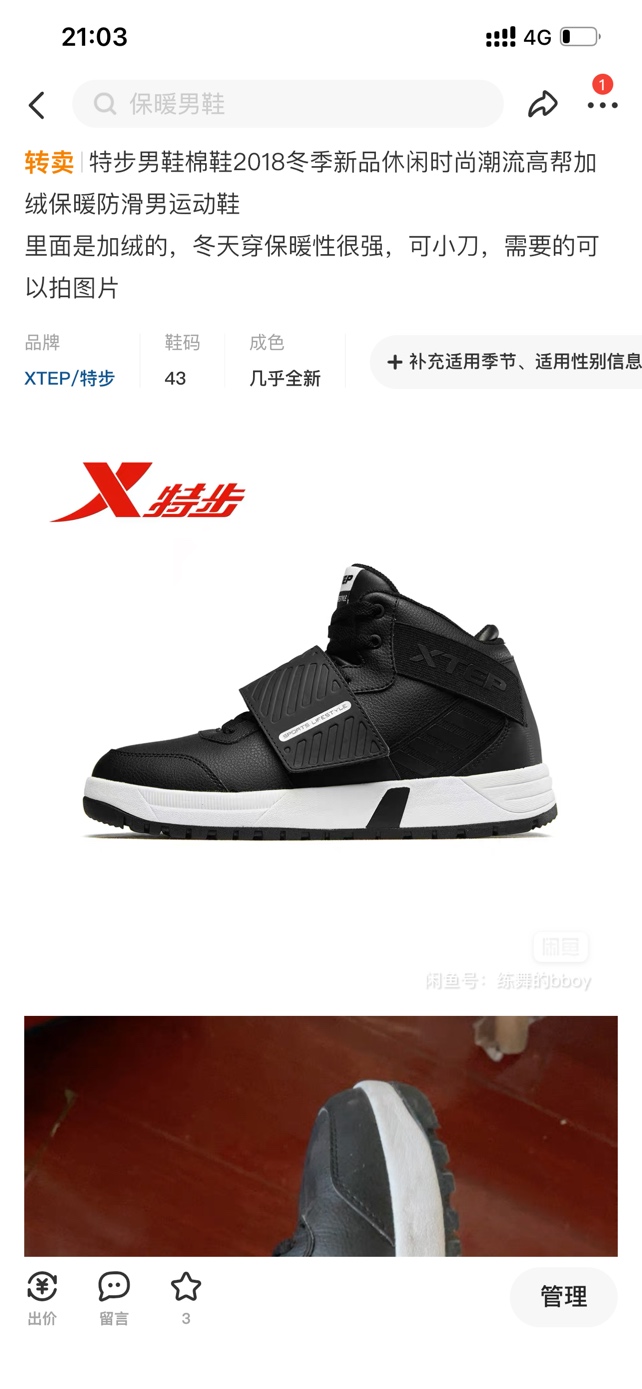Open the XTEP/特步 brand link
This screenshot has height=1389, width=642.
pyautogui.click(x=69, y=378)
